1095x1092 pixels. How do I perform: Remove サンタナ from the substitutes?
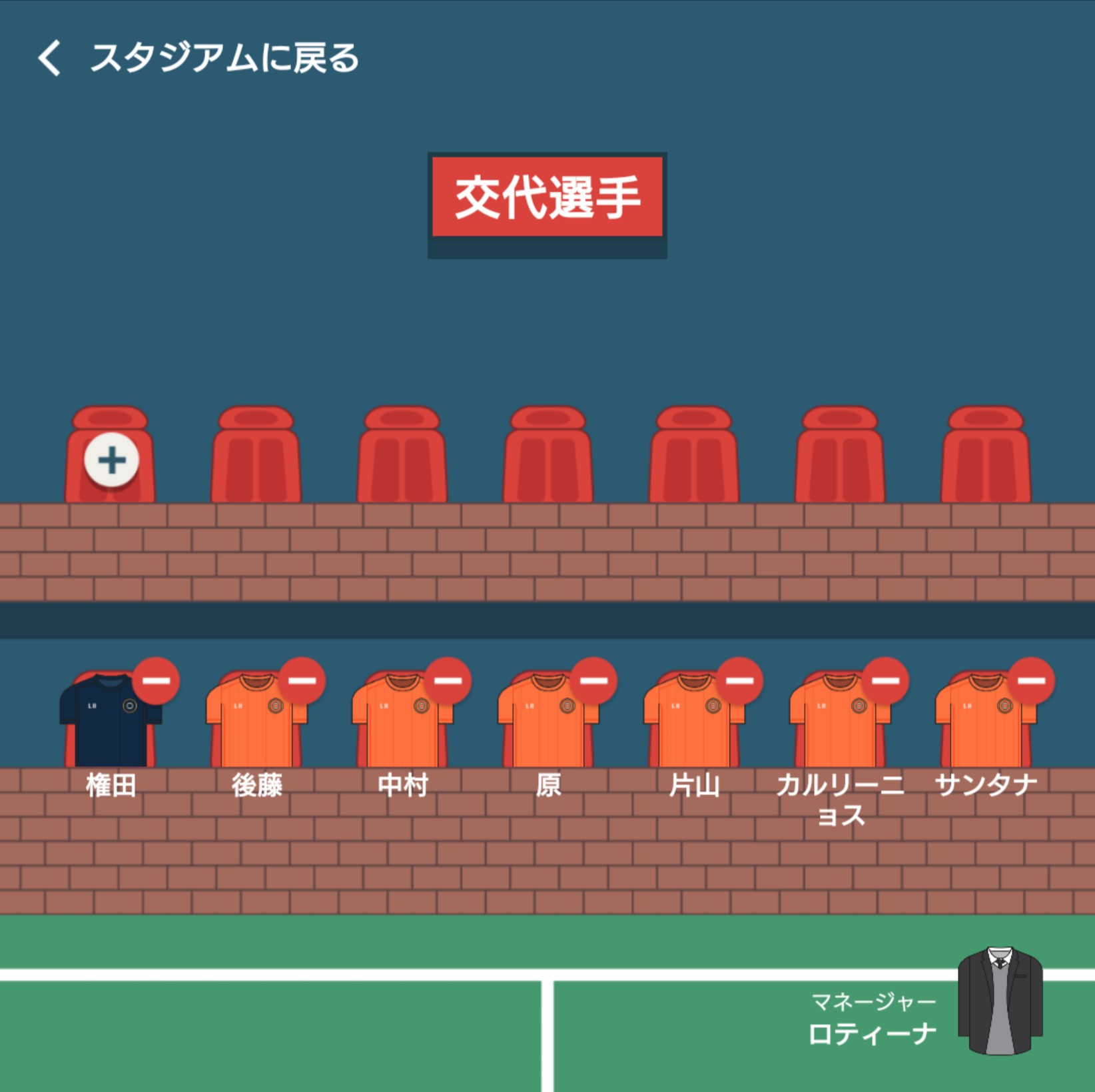1031,680
